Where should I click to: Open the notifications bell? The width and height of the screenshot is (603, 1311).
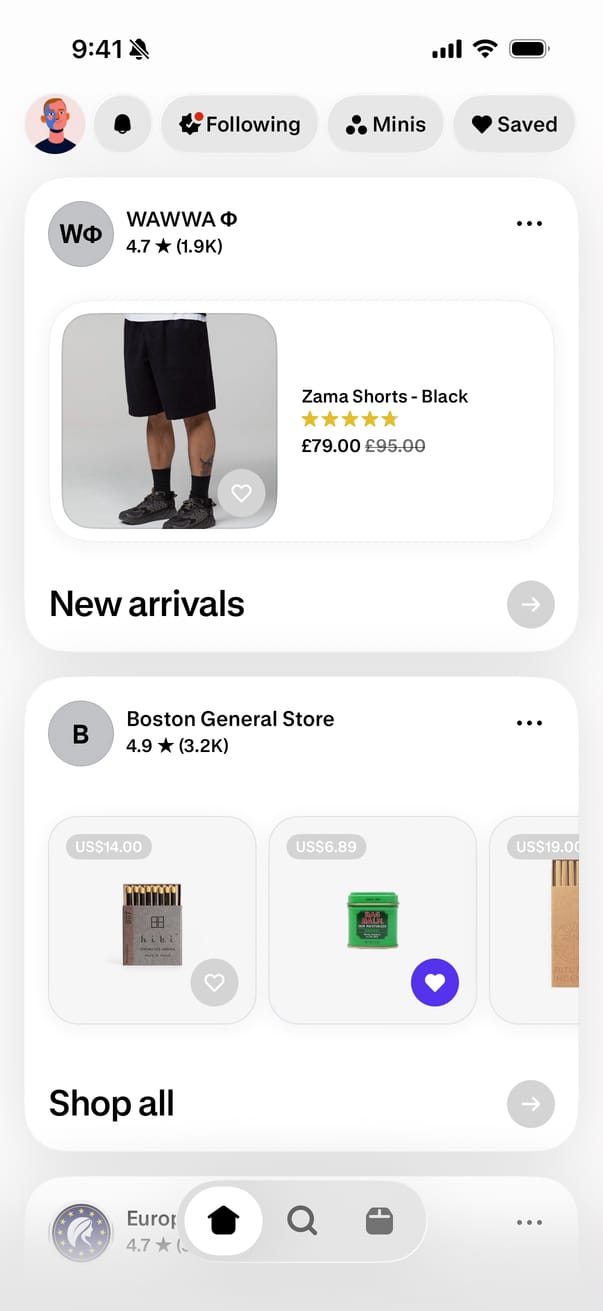(x=123, y=124)
